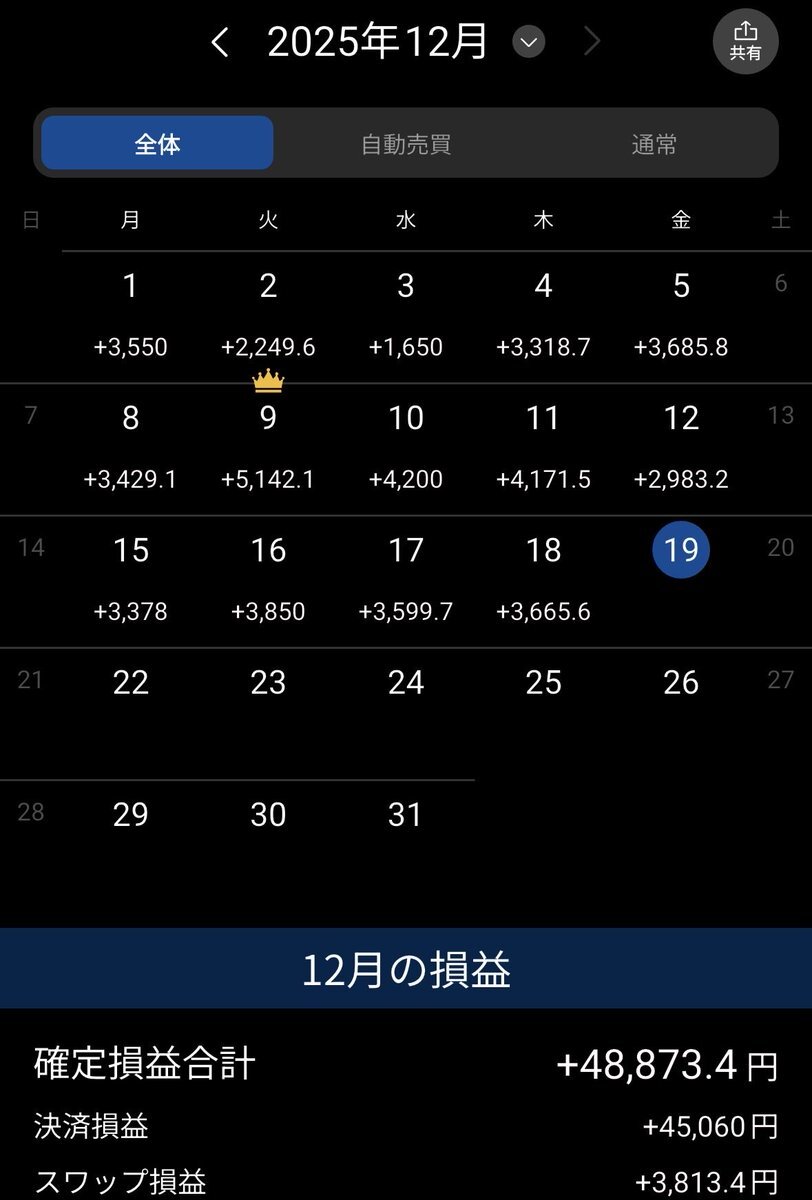Viewport: 812px width, 1200px height.
Task: Open the month picker dropdown
Action: 528,42
